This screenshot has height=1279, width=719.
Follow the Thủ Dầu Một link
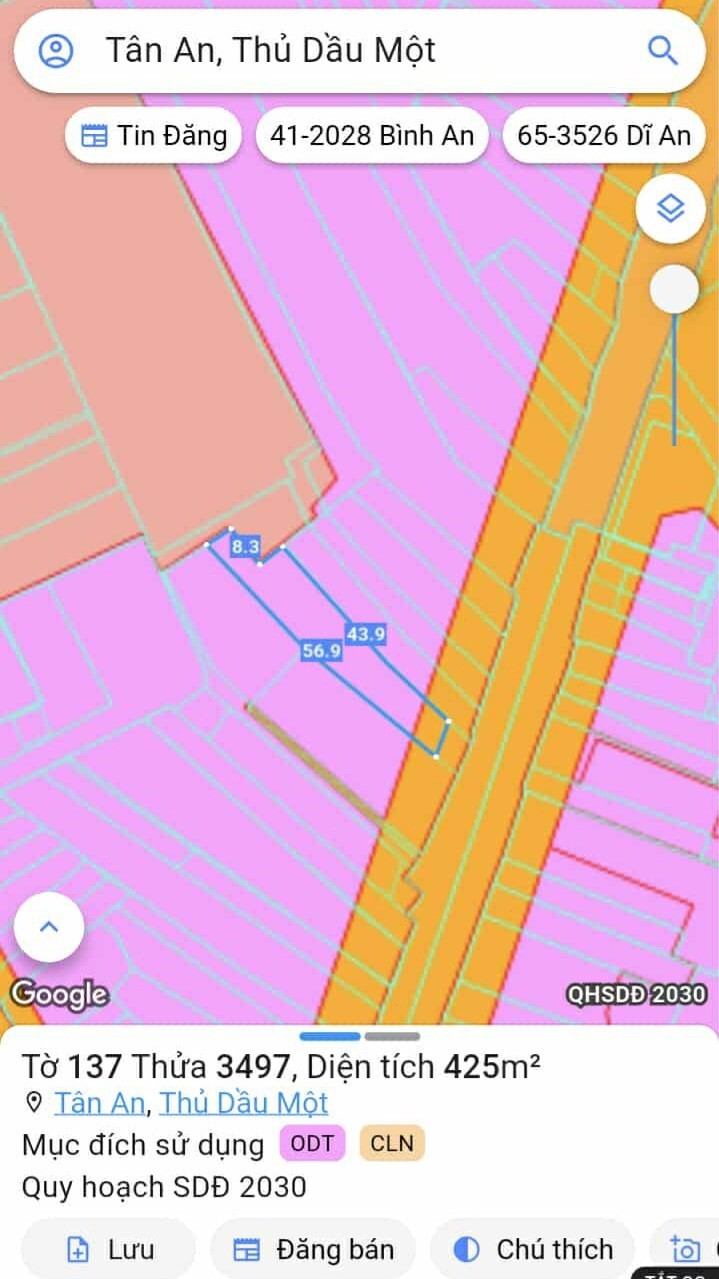(x=244, y=1103)
